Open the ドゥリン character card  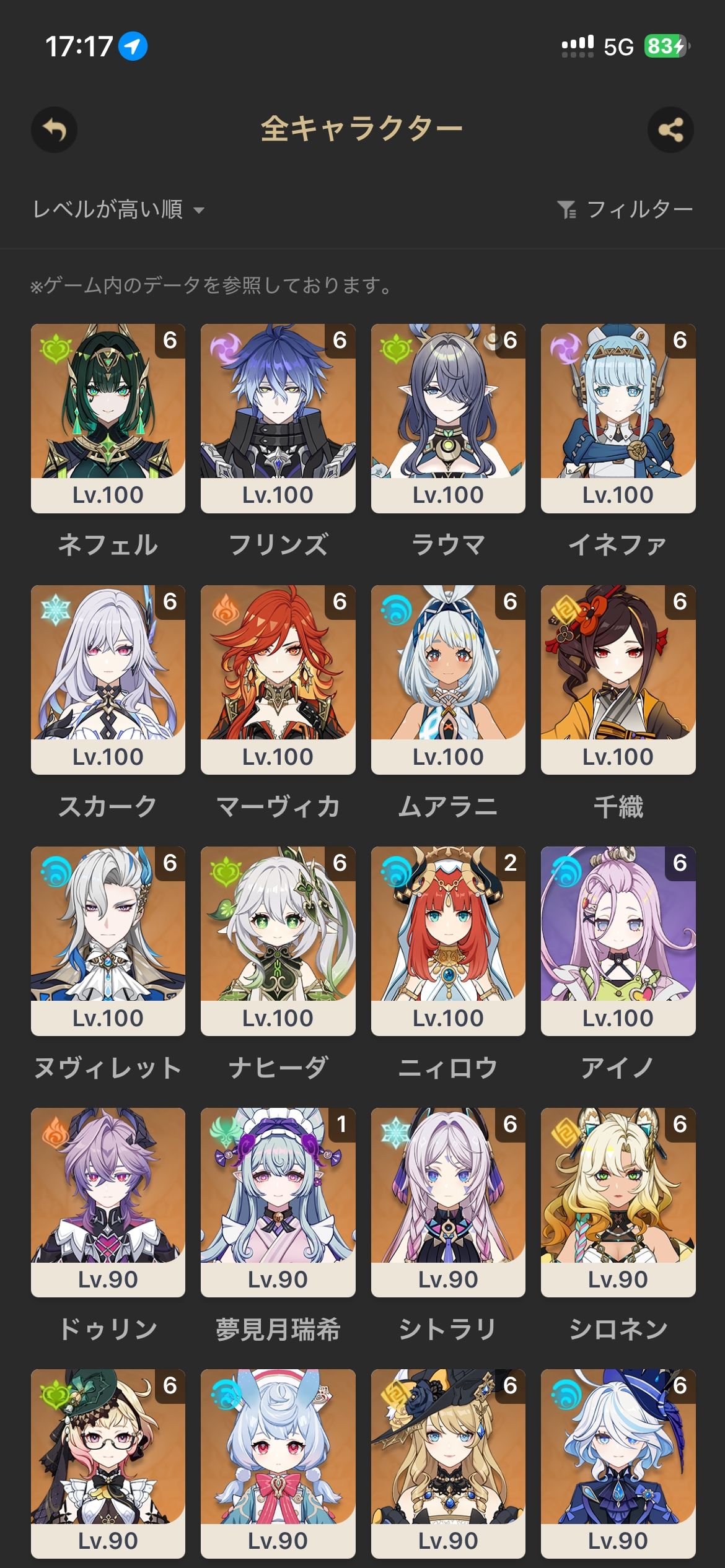coord(108,1202)
